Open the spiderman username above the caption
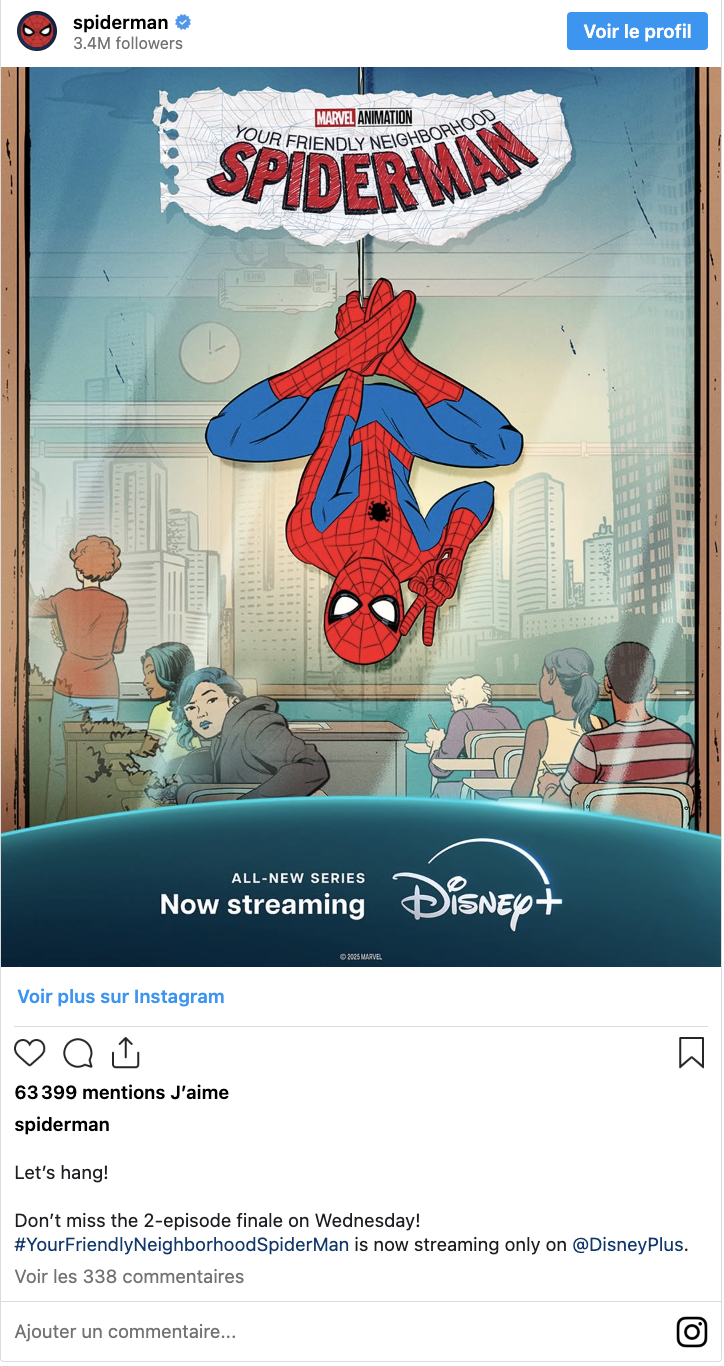This screenshot has height=1366, width=724. [x=62, y=1124]
